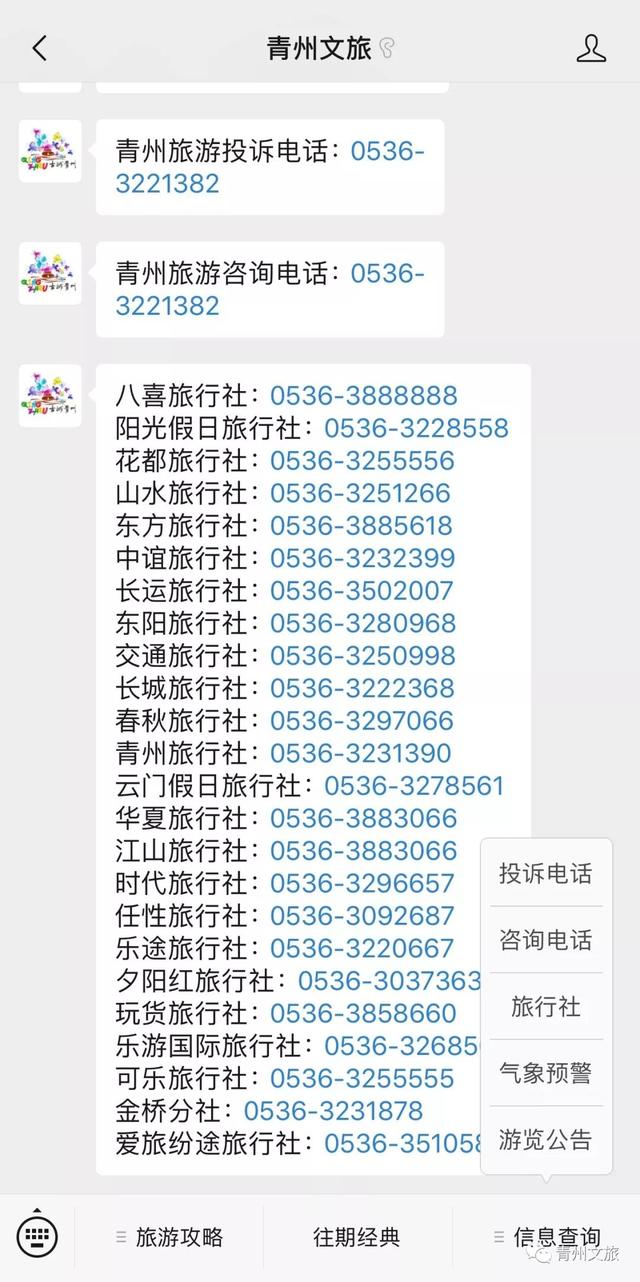Select 投诉电话 from the popup menu
This screenshot has height=1282, width=640.
(545, 874)
